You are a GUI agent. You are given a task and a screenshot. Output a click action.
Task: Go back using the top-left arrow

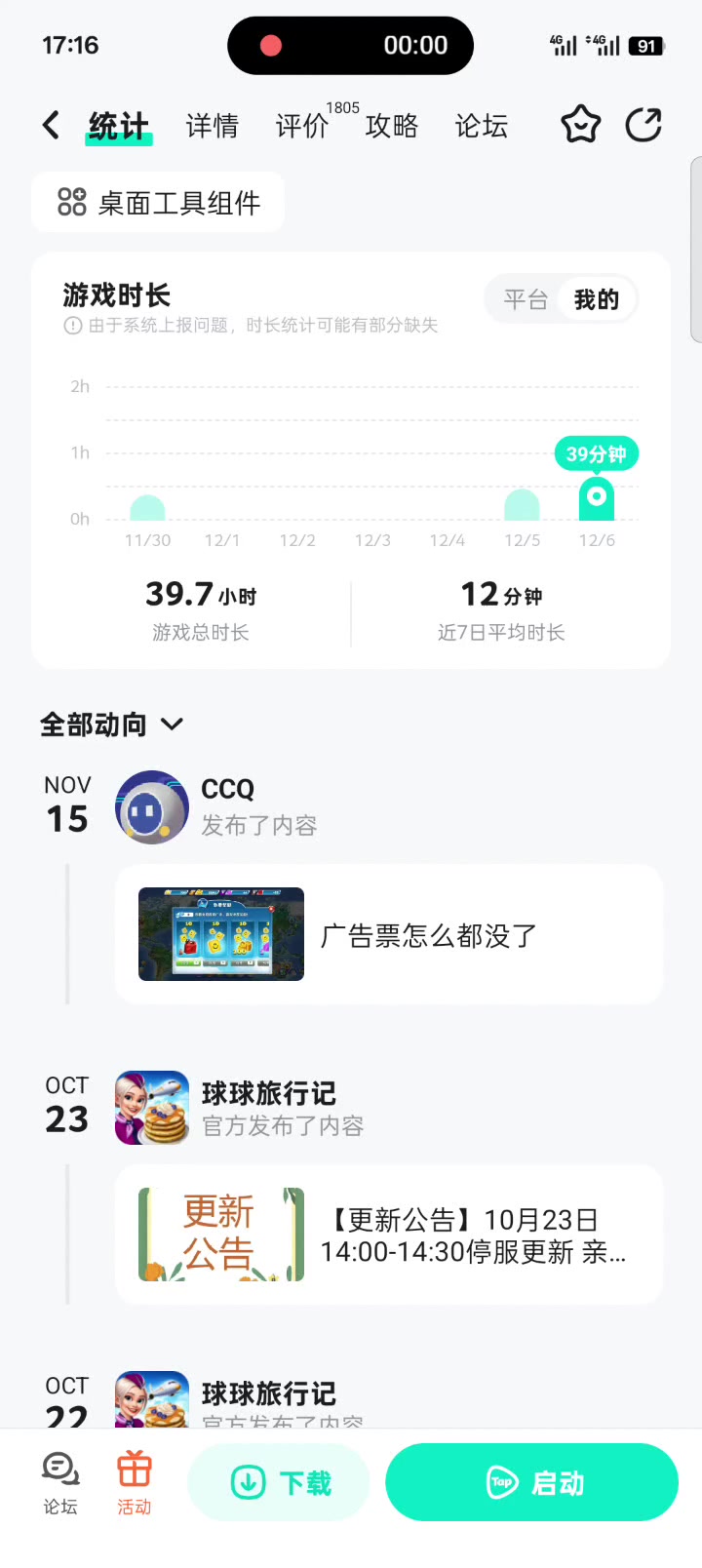52,125
